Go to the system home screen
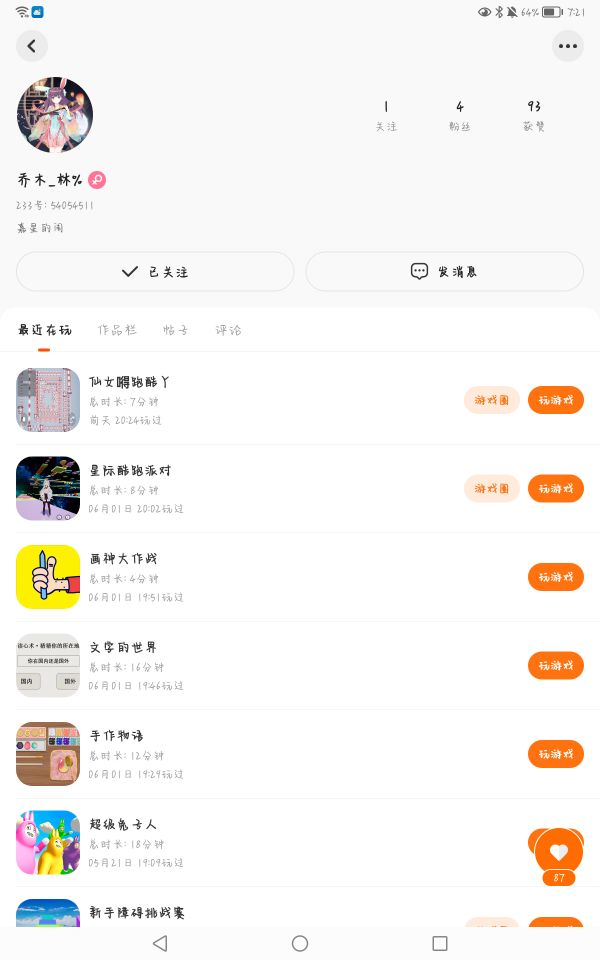This screenshot has height=960, width=600. point(300,943)
